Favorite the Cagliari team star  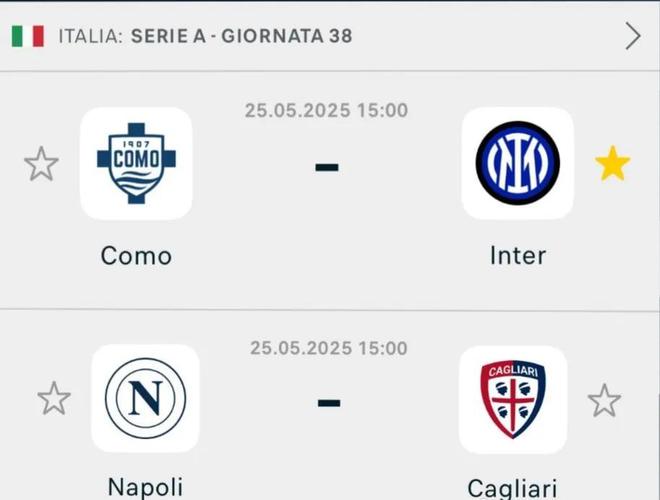pos(604,400)
